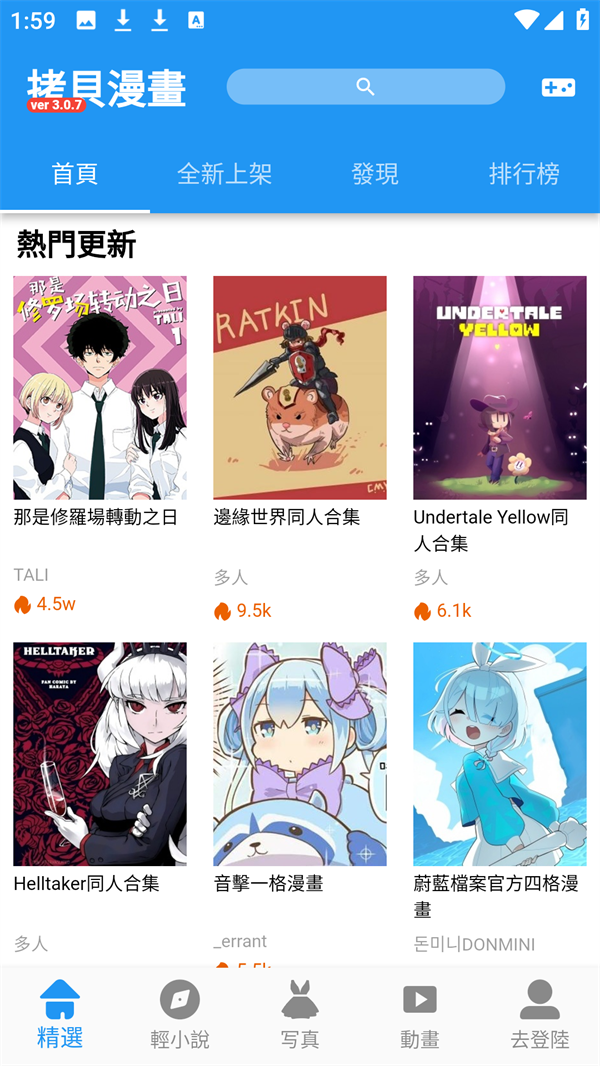Open 邊緣世界同人合集 comic
Screen dimensions: 600x1066
(x=300, y=388)
